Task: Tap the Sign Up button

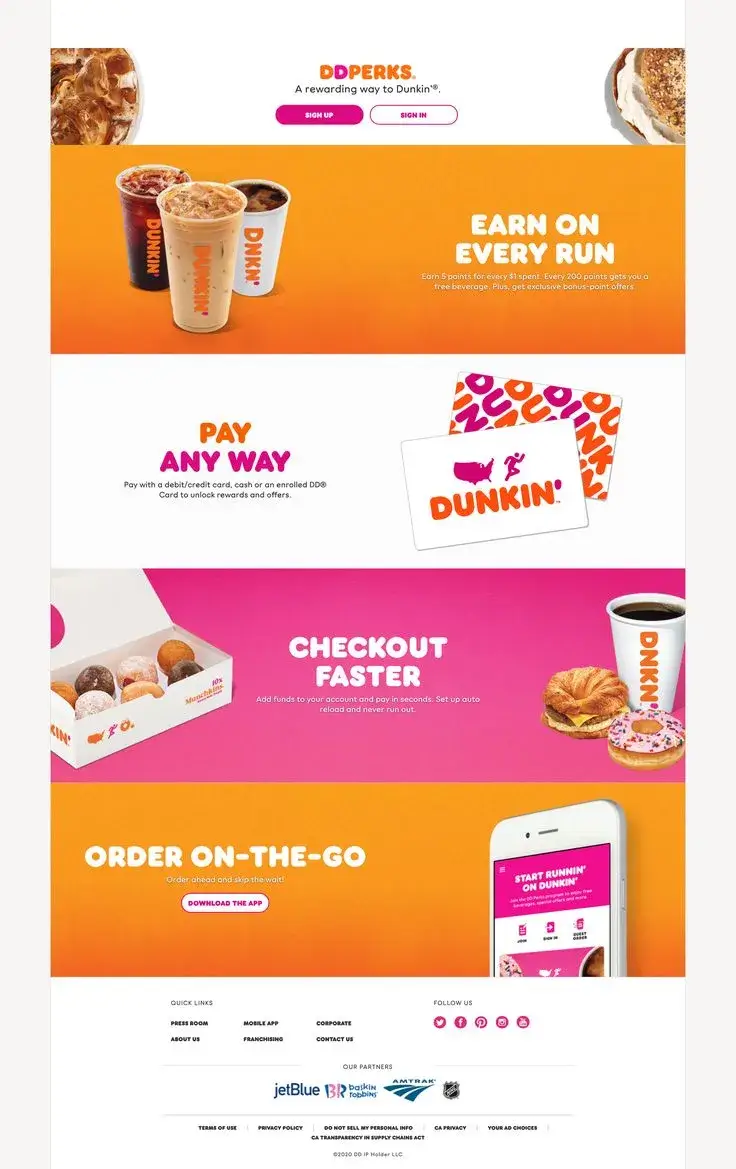Action: coord(319,115)
